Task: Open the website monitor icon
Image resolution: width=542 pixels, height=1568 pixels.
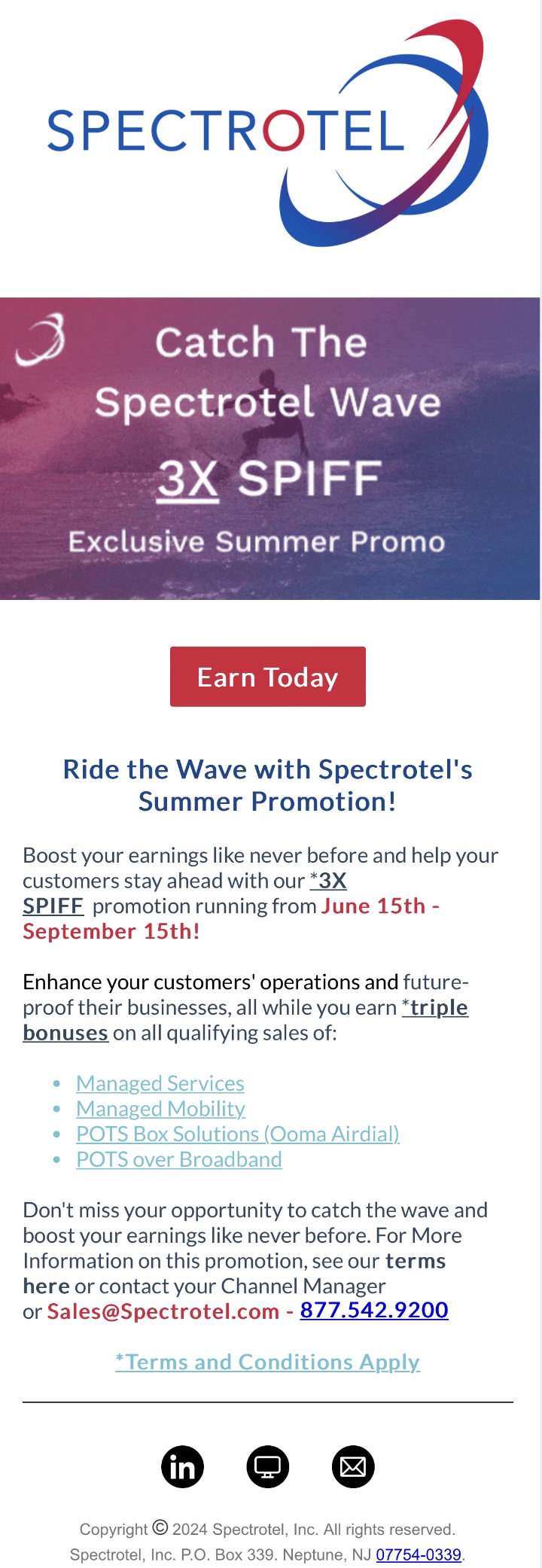Action: [268, 1466]
